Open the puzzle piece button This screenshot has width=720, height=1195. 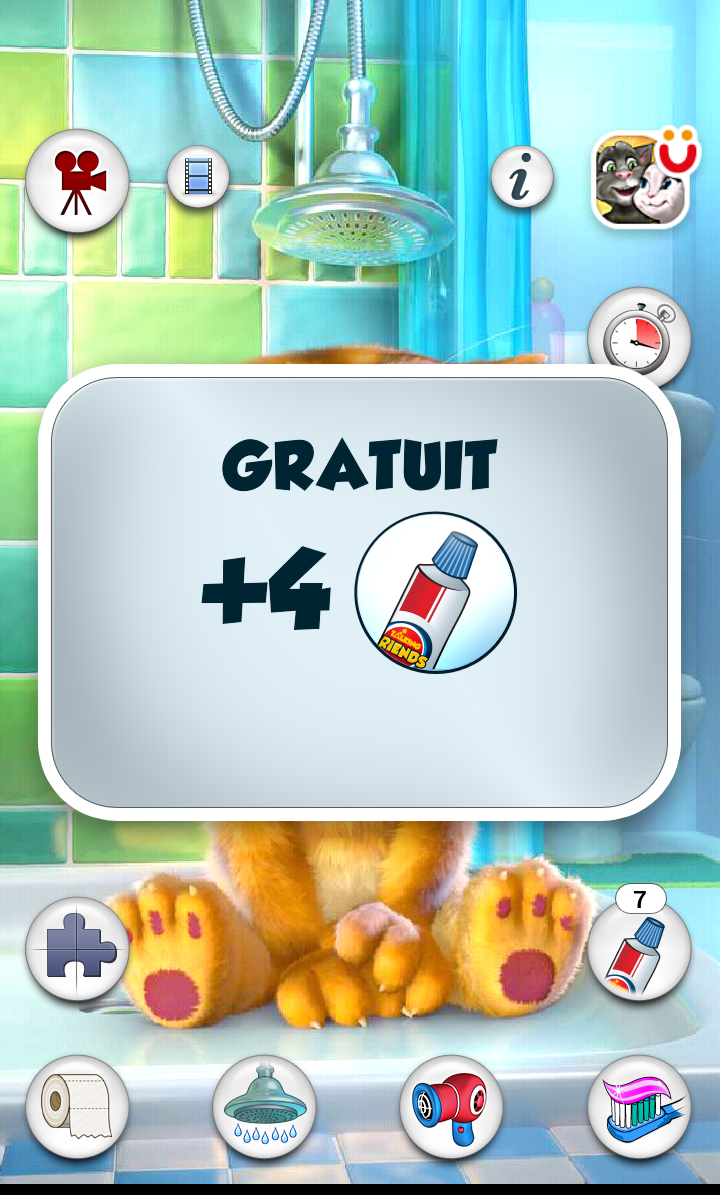pos(78,948)
